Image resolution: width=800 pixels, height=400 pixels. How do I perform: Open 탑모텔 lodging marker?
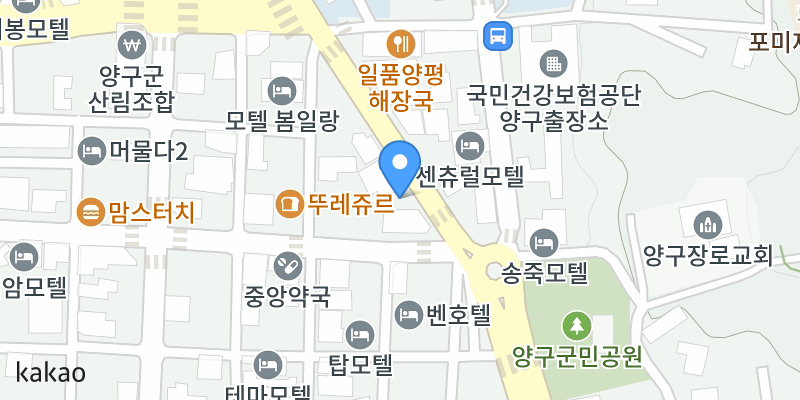pyautogui.click(x=360, y=335)
